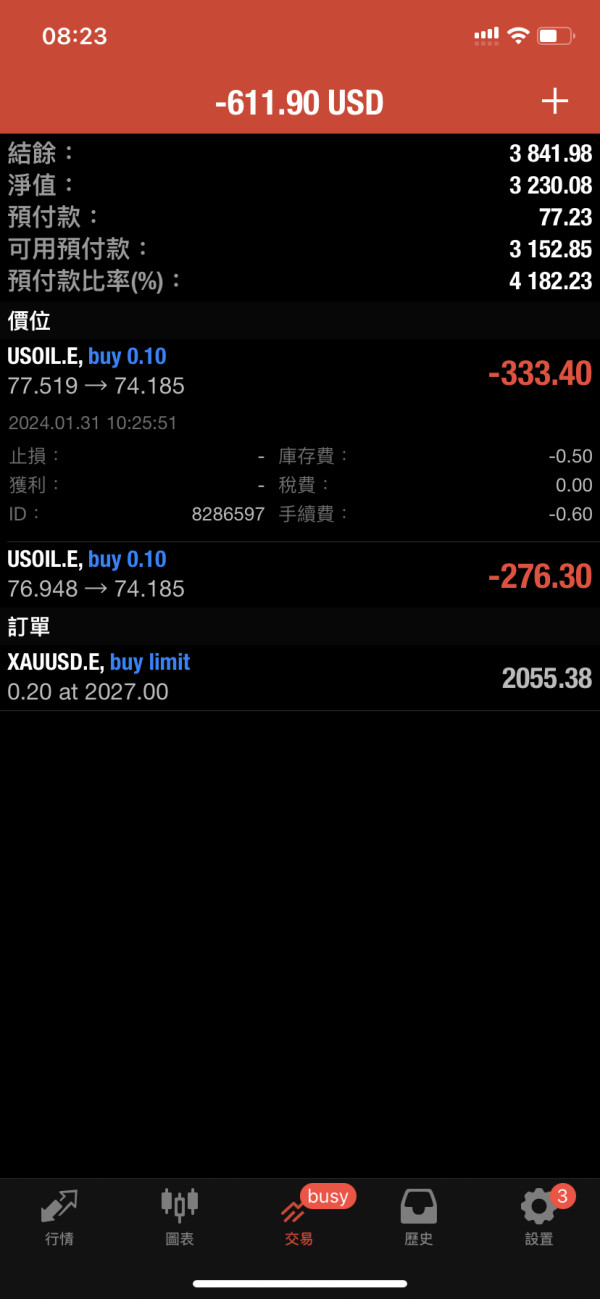Open the 設置 settings tab
Image resolution: width=600 pixels, height=1299 pixels.
pos(539,1217)
